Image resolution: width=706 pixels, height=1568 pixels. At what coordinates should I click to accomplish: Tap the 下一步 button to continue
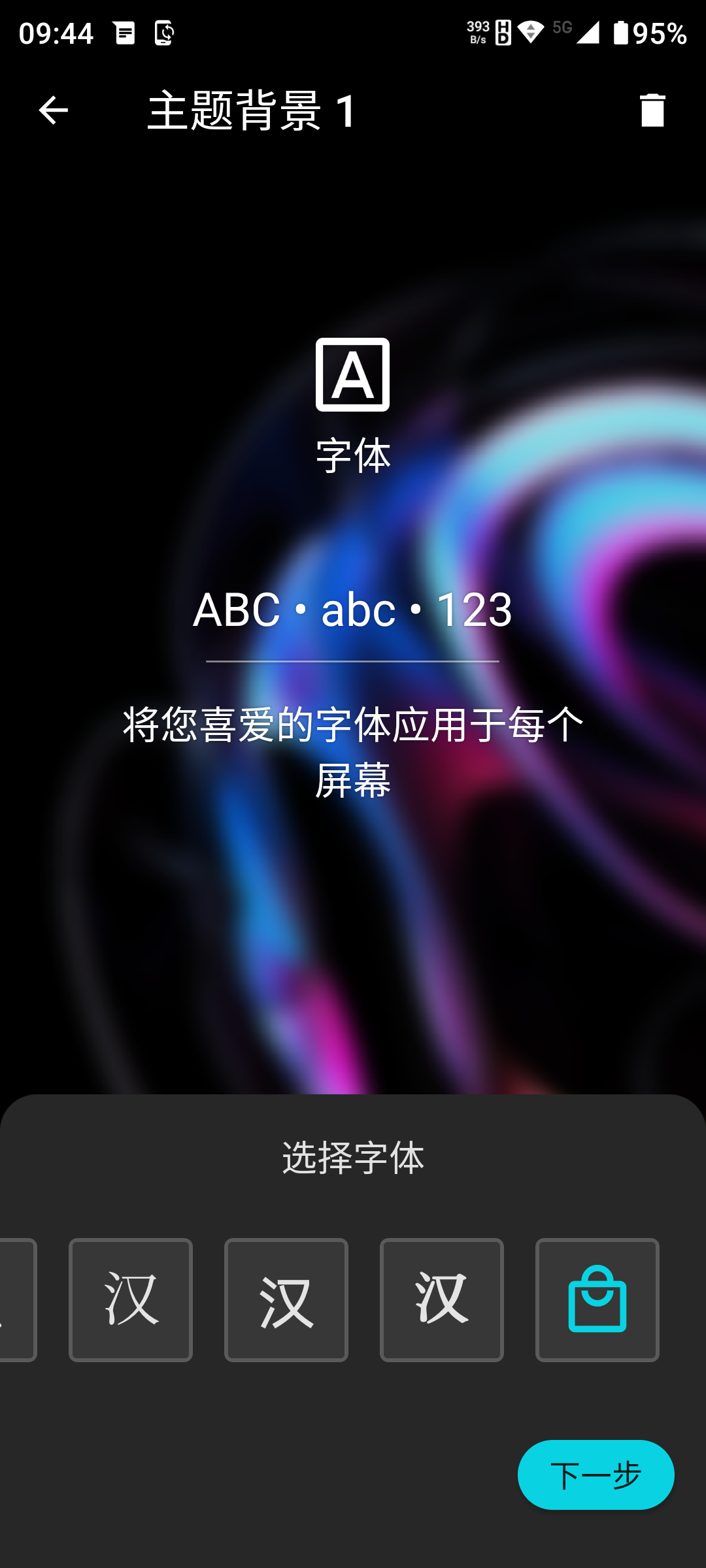[x=596, y=1475]
